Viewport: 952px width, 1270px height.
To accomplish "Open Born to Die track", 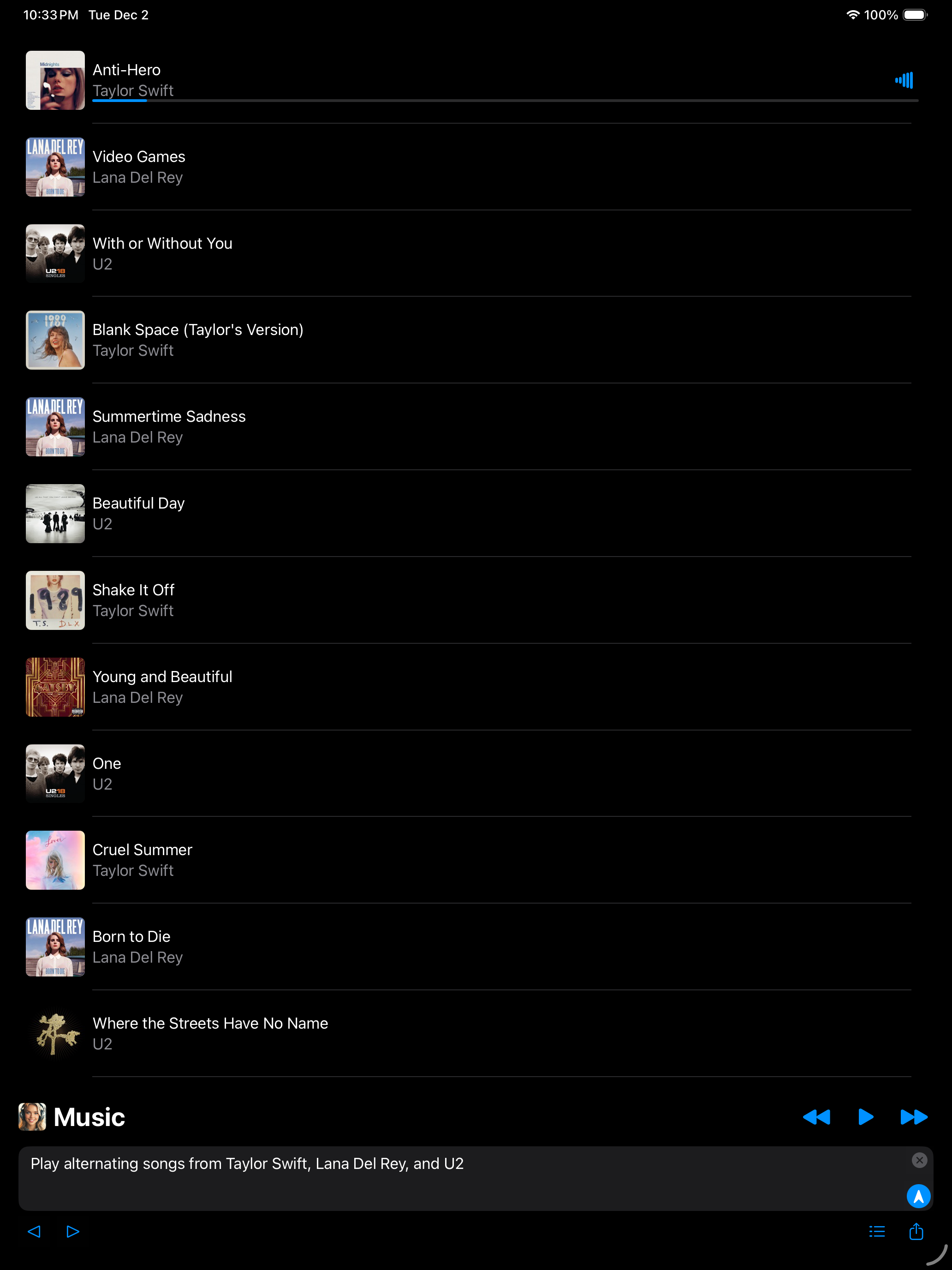I will tap(131, 947).
